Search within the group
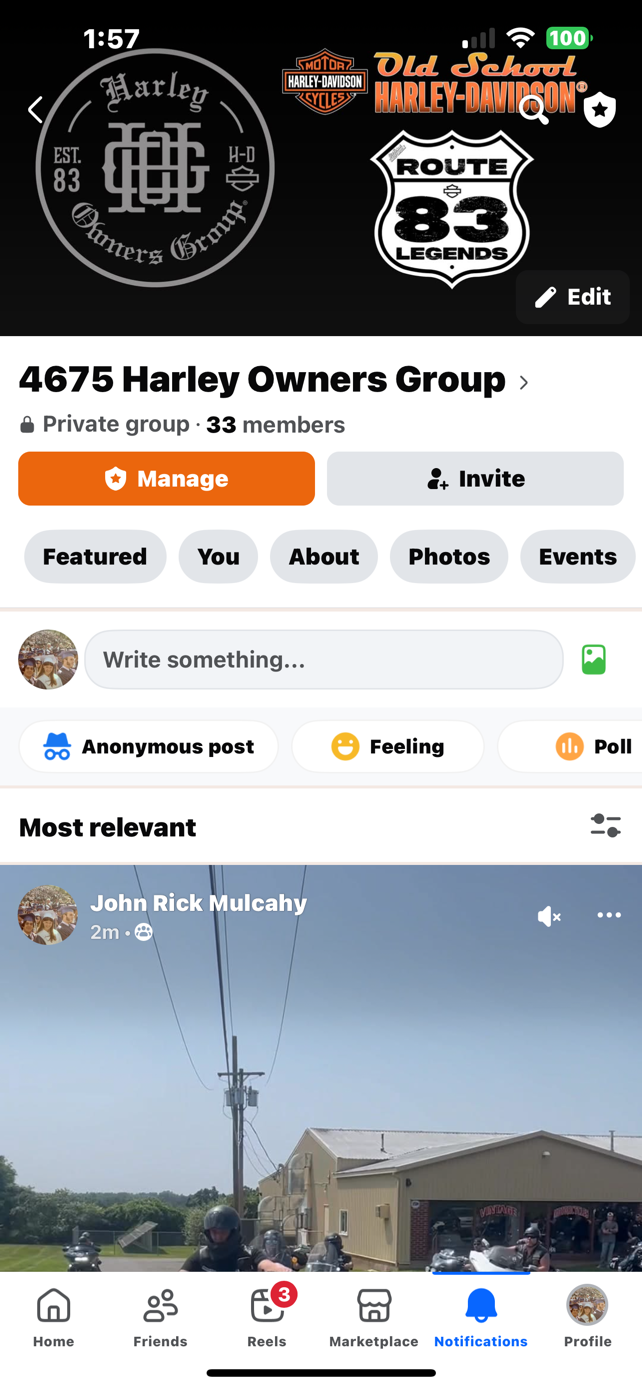Viewport: 642px width, 1389px height. (x=534, y=110)
